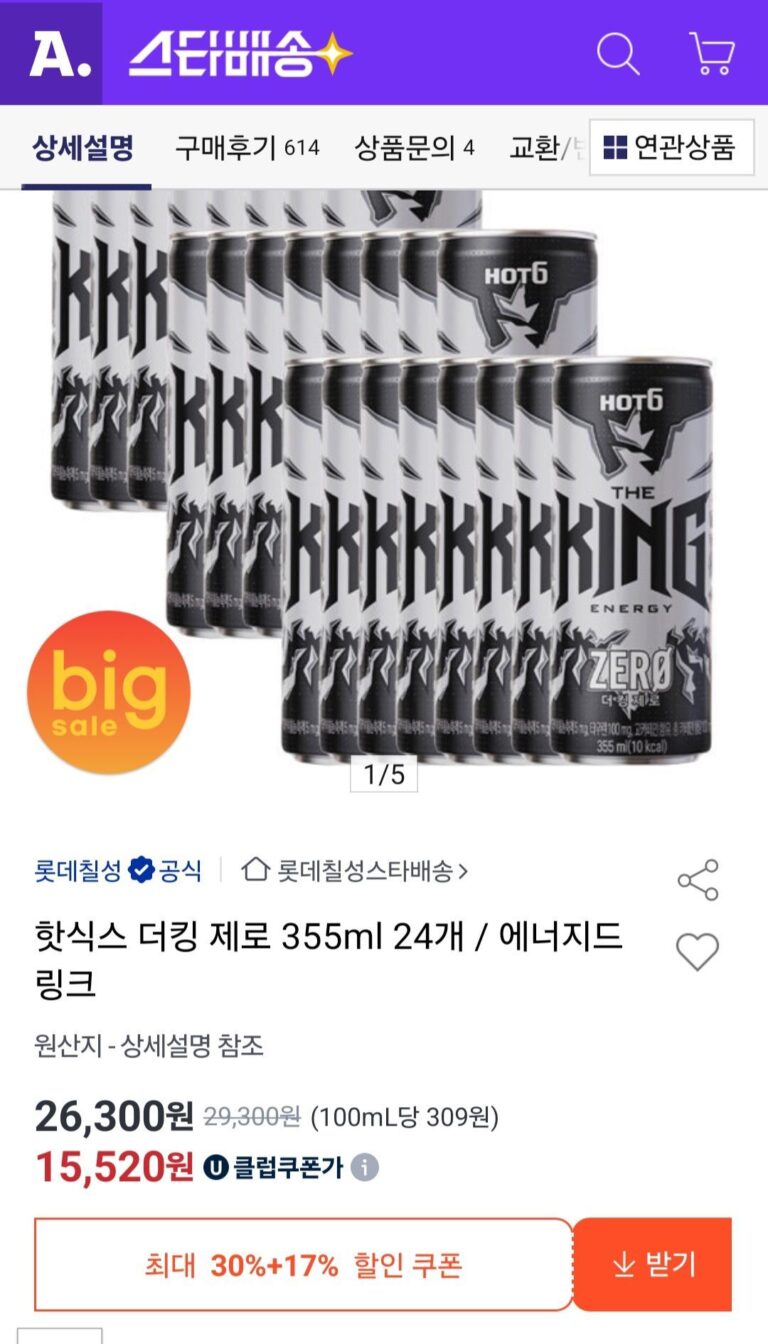The image size is (768, 1344).
Task: Open the Hot6 The King product image
Action: tap(384, 480)
